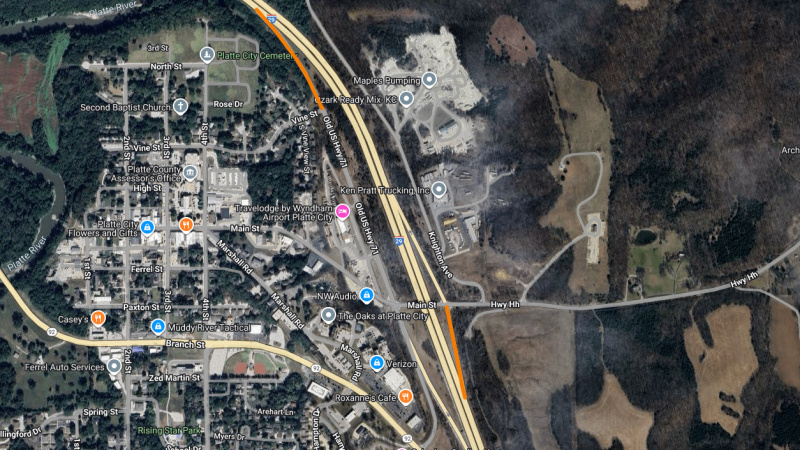Select the Verizon store marker
Viewport: 800px width, 450px height.
377,362
